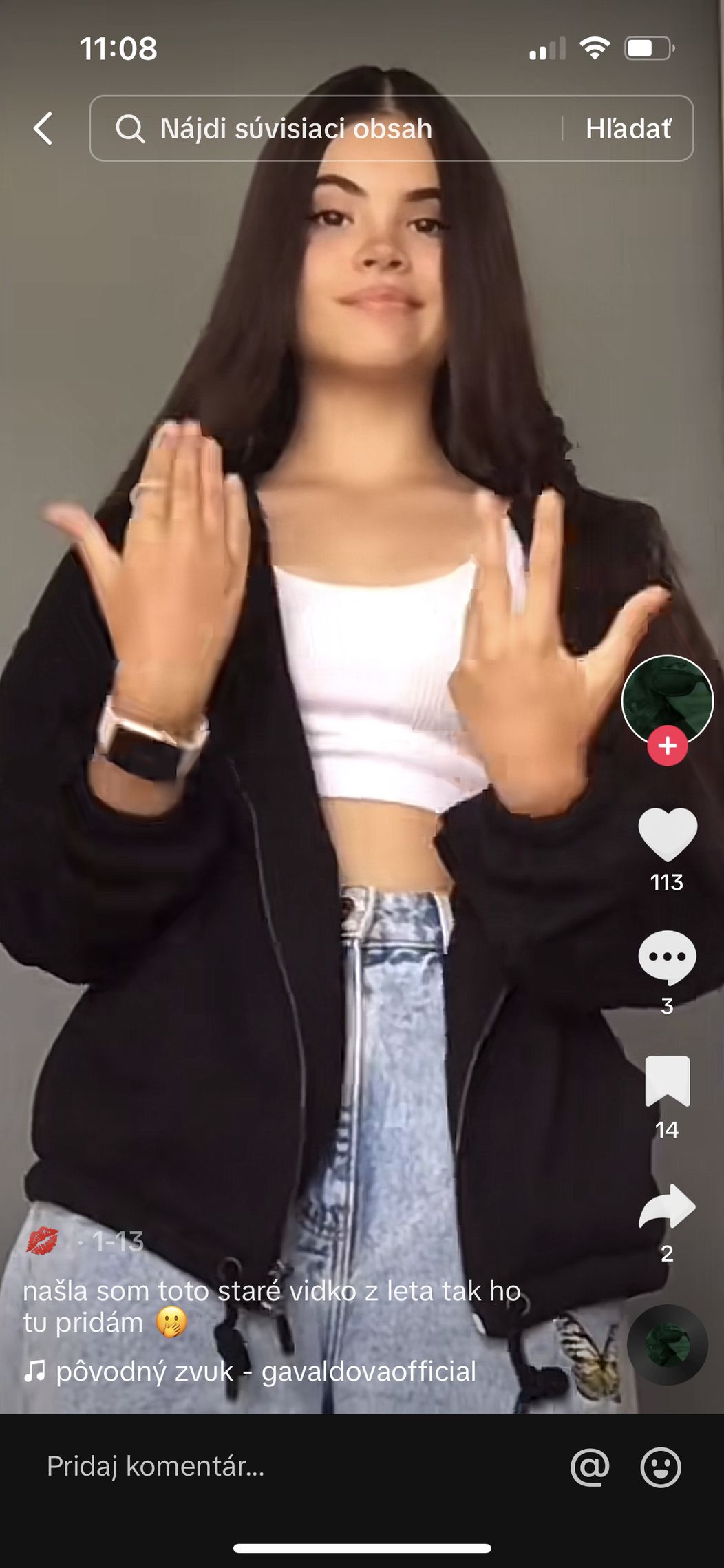Open the creator's profile avatar
724x1568 pixels.
667,699
